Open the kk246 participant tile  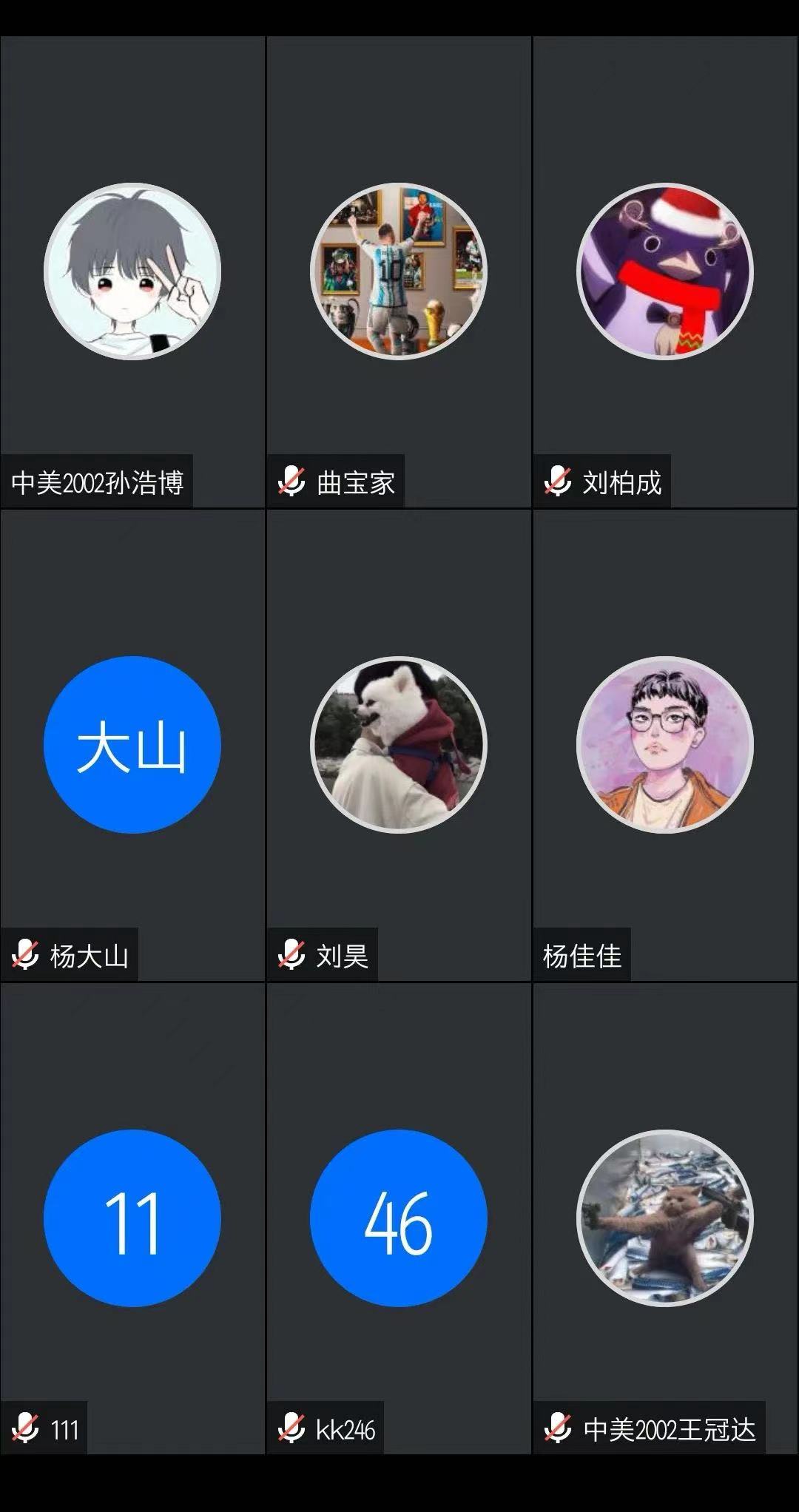[399, 1218]
